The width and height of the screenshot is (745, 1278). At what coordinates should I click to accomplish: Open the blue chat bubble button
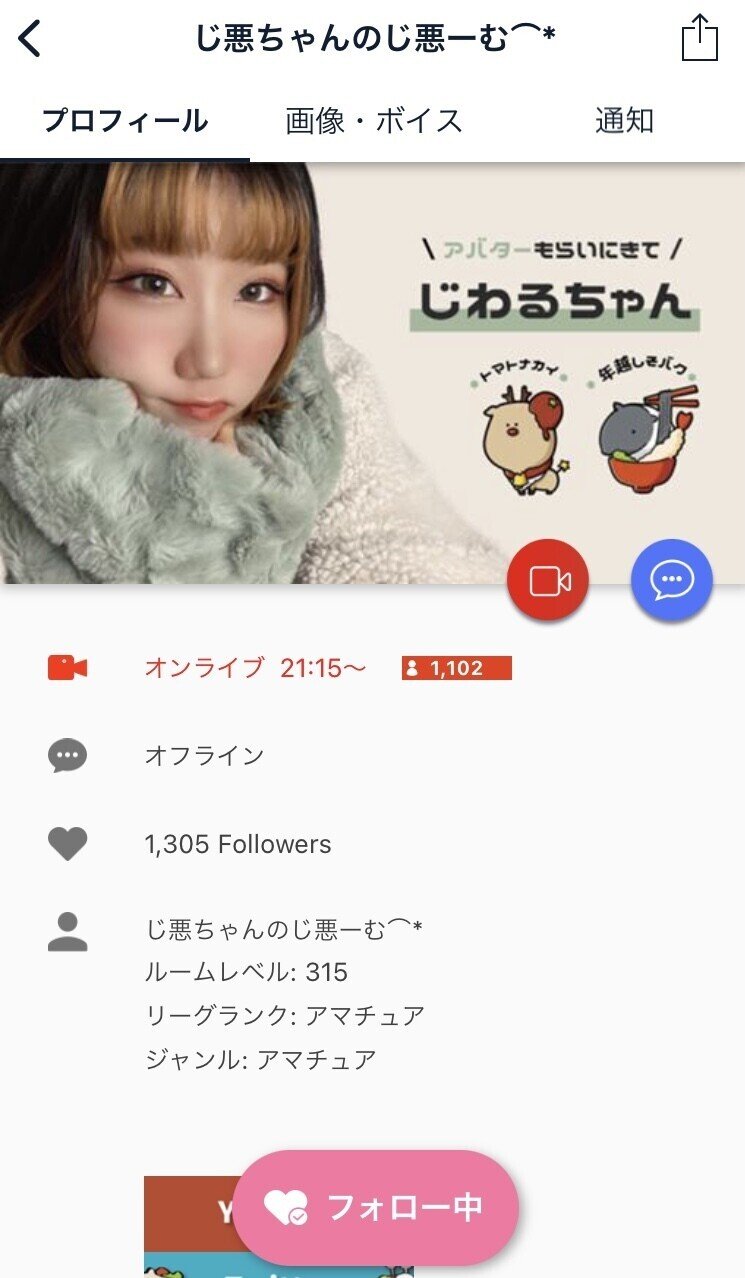[671, 581]
